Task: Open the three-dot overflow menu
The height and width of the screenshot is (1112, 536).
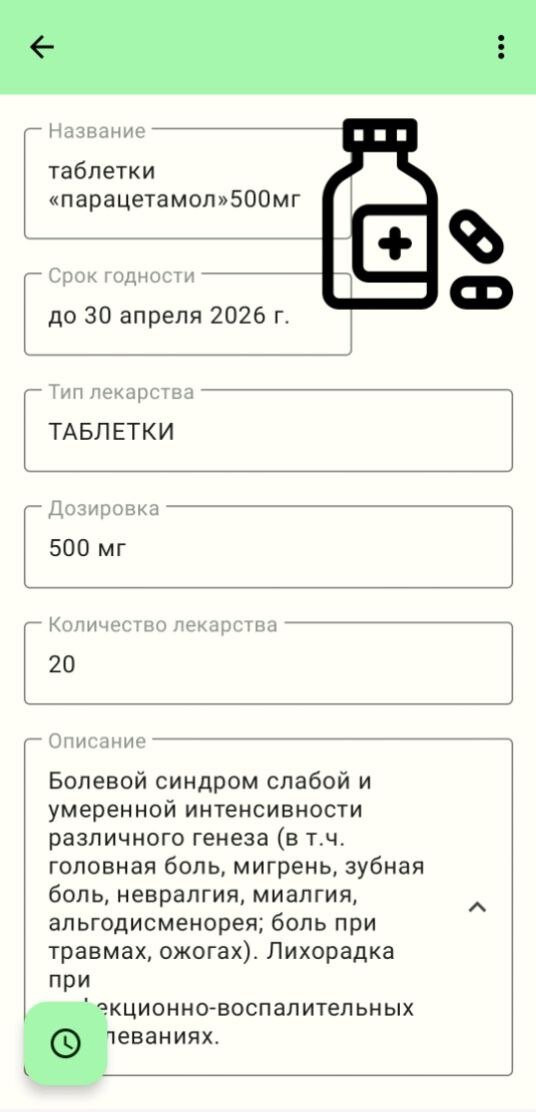Action: tap(501, 47)
